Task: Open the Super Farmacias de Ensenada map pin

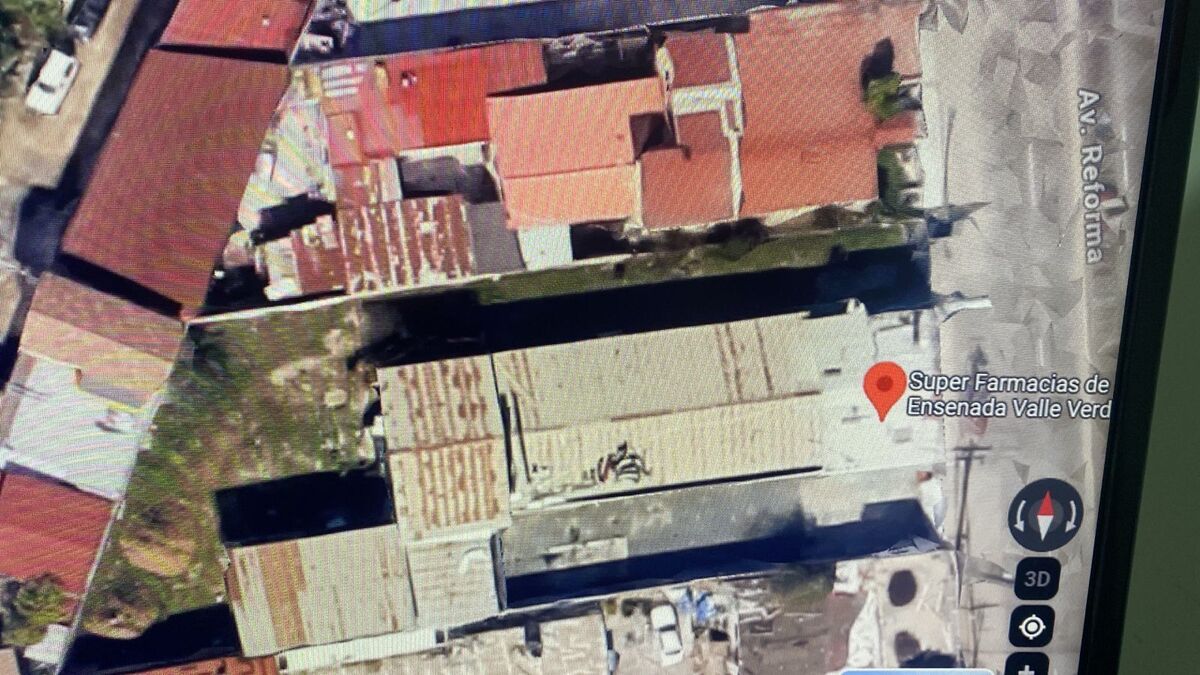Action: (x=885, y=388)
